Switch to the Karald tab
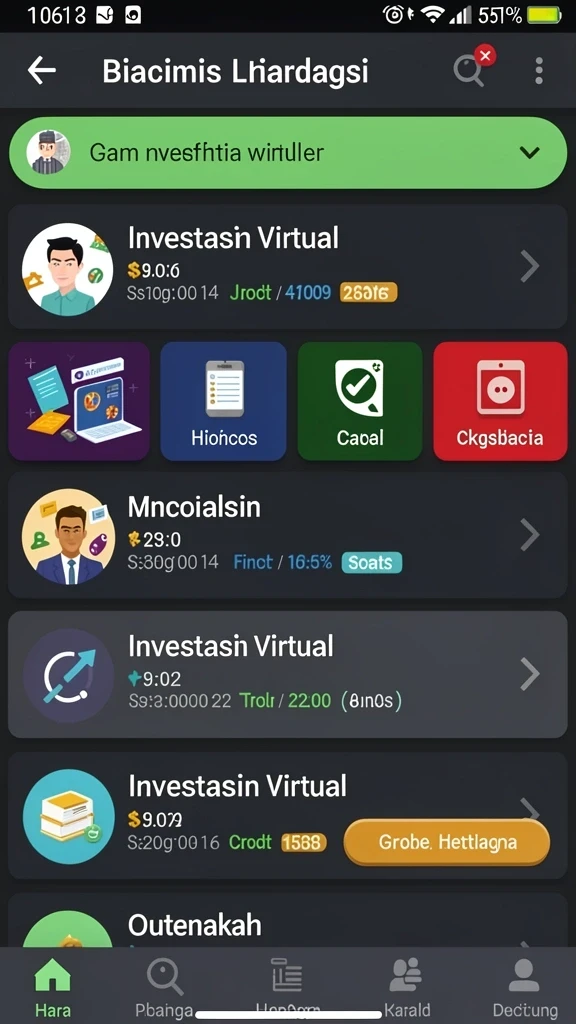Image resolution: width=576 pixels, height=1024 pixels. (x=408, y=986)
